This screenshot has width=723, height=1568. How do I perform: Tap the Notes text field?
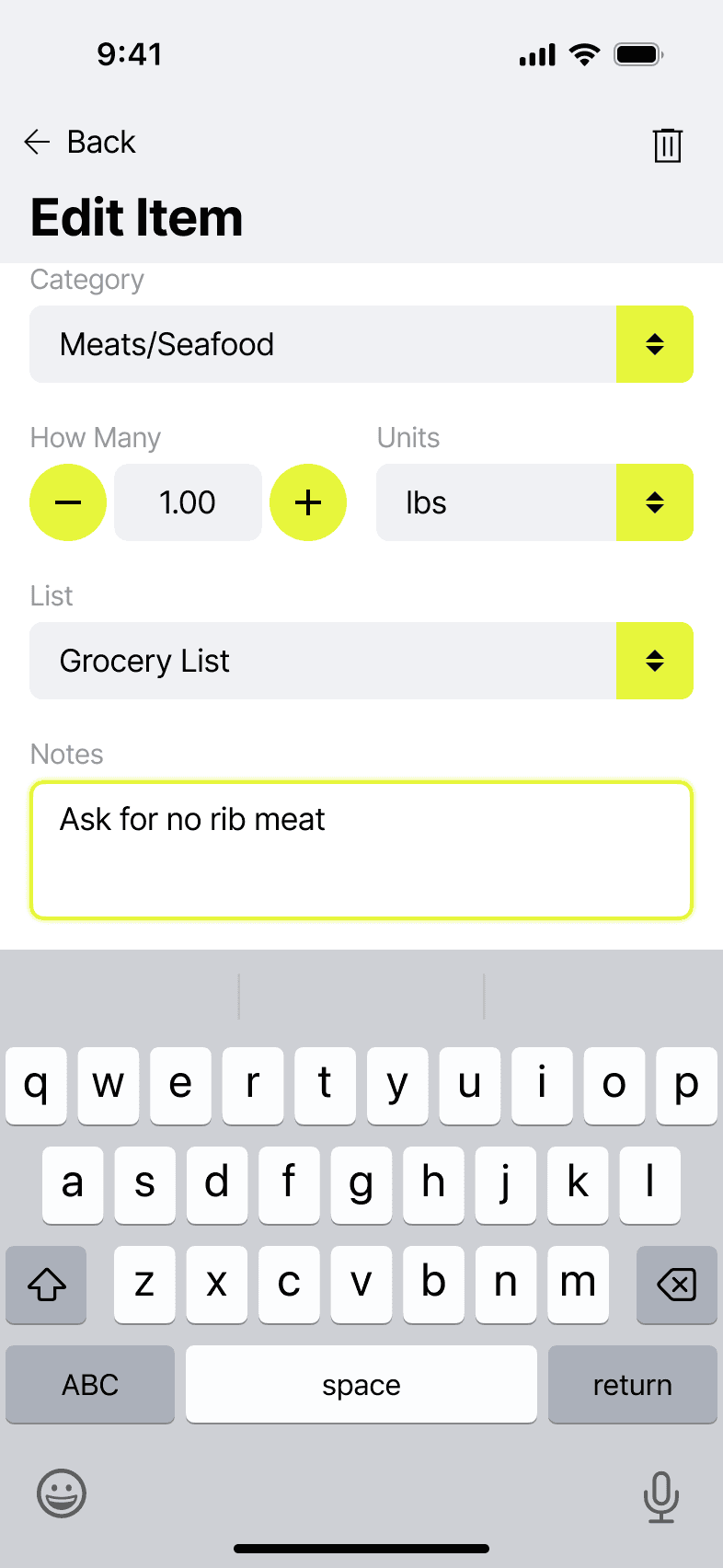click(x=361, y=850)
